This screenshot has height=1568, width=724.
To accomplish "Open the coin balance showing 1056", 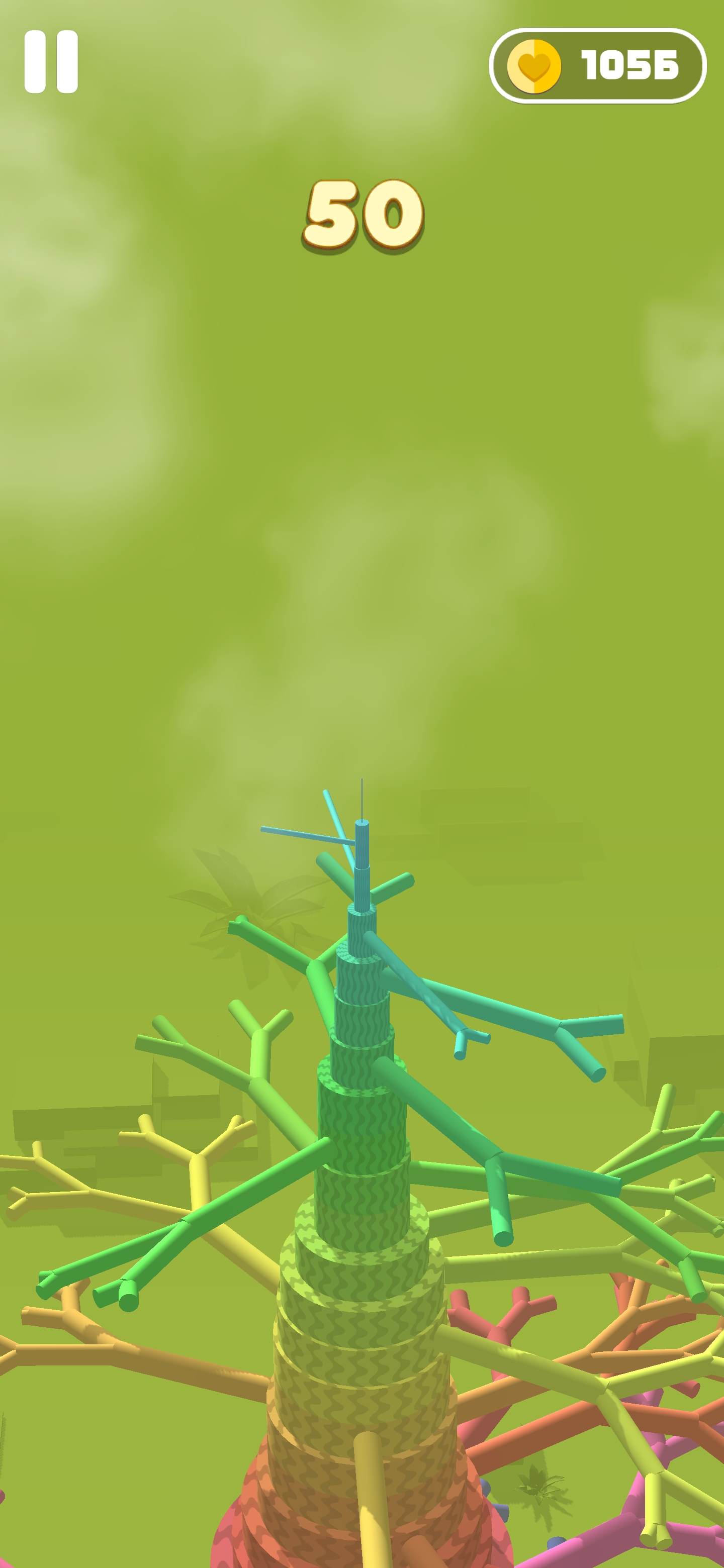I will coord(597,65).
